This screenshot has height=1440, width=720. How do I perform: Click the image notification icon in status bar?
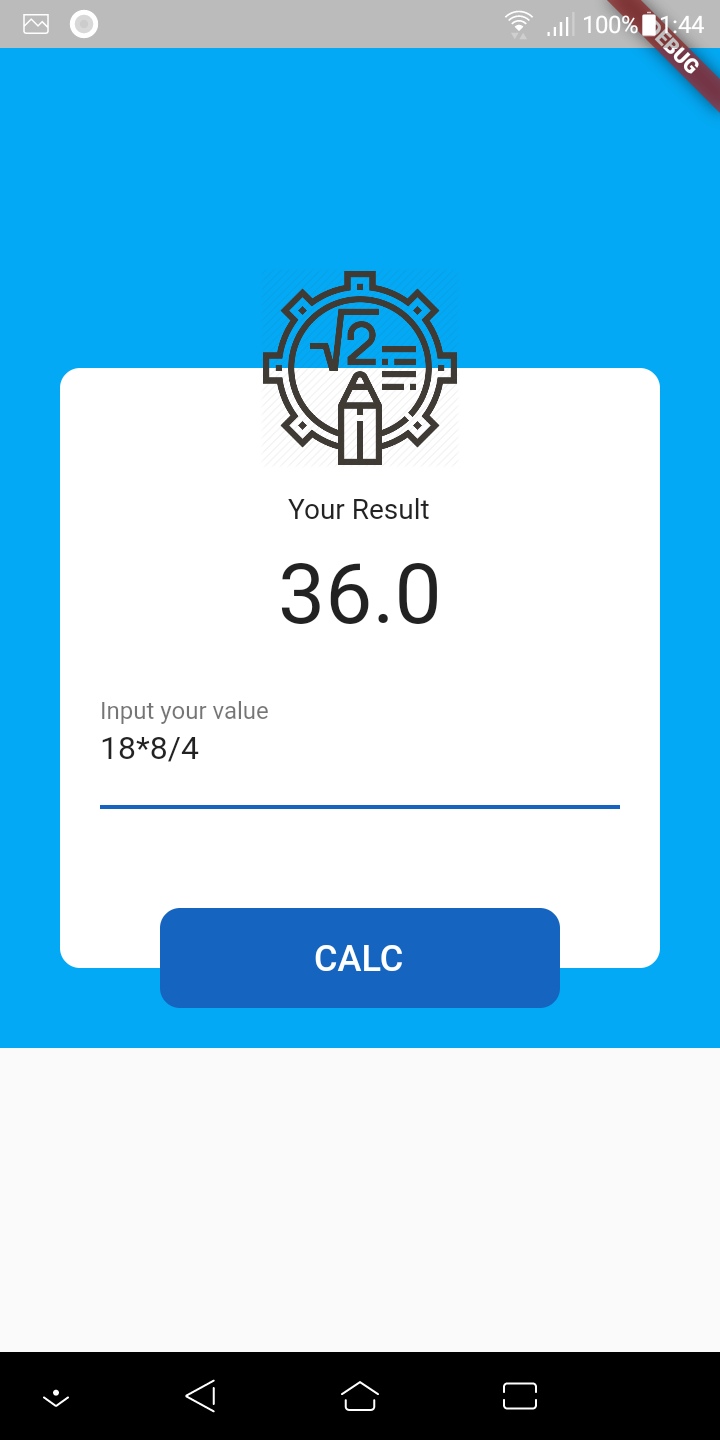(36, 23)
